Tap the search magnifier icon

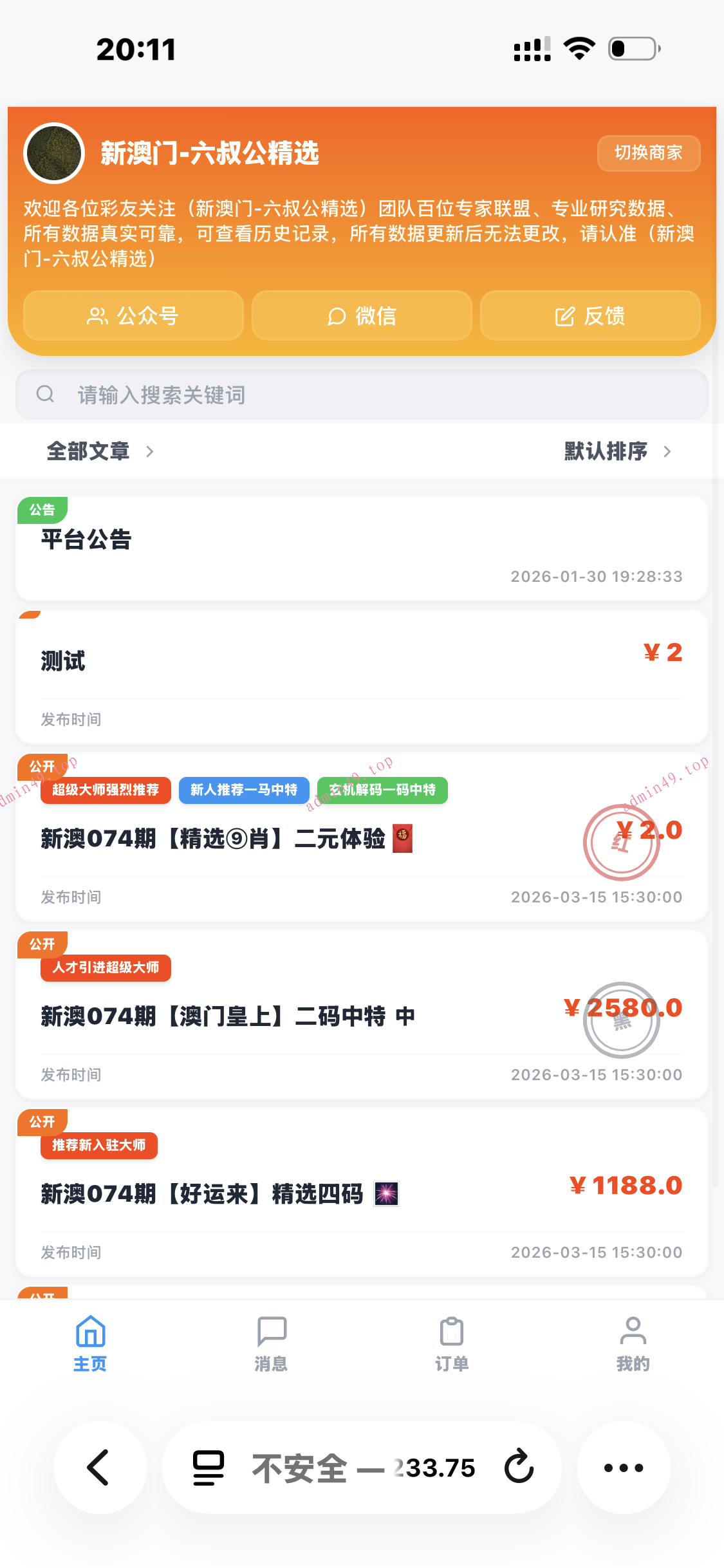click(x=44, y=395)
